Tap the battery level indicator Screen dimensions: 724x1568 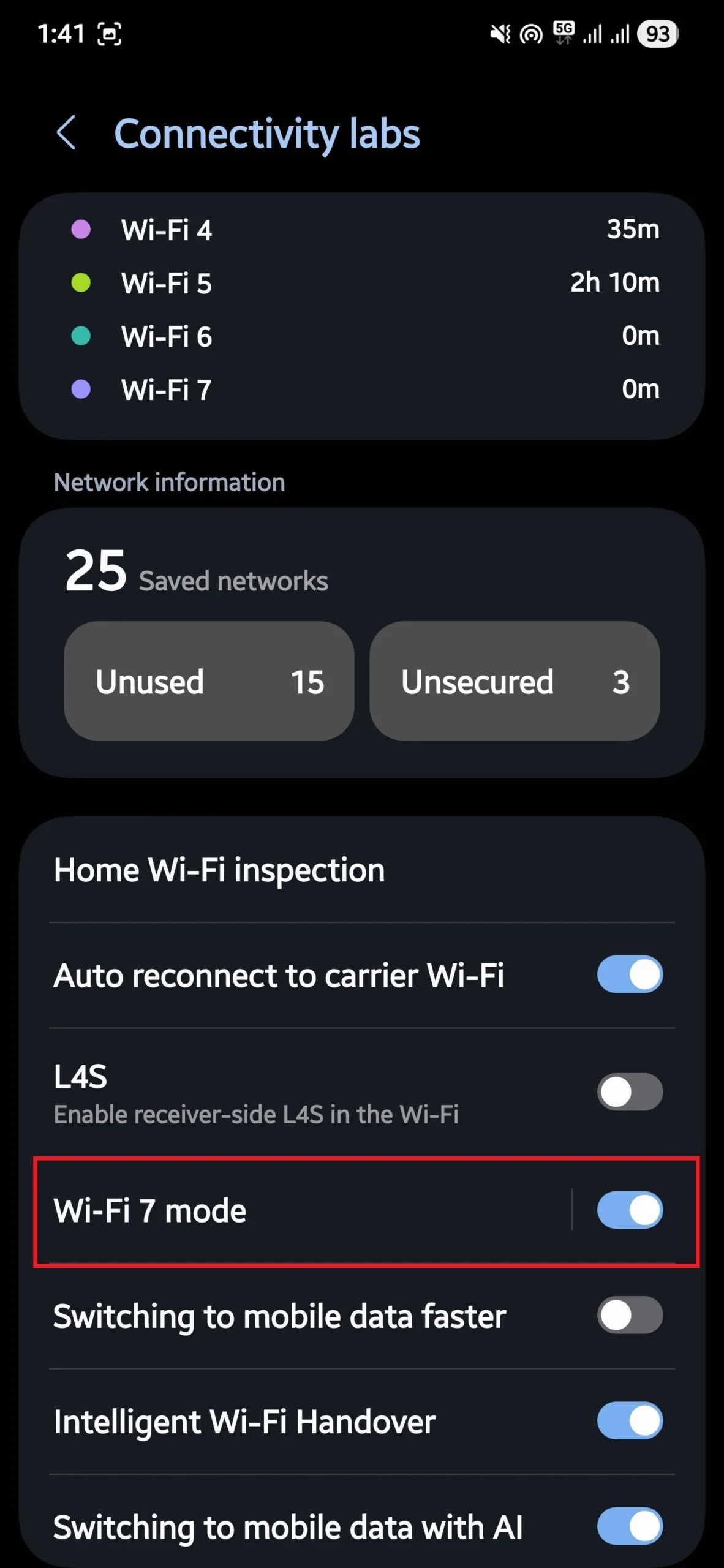(657, 35)
